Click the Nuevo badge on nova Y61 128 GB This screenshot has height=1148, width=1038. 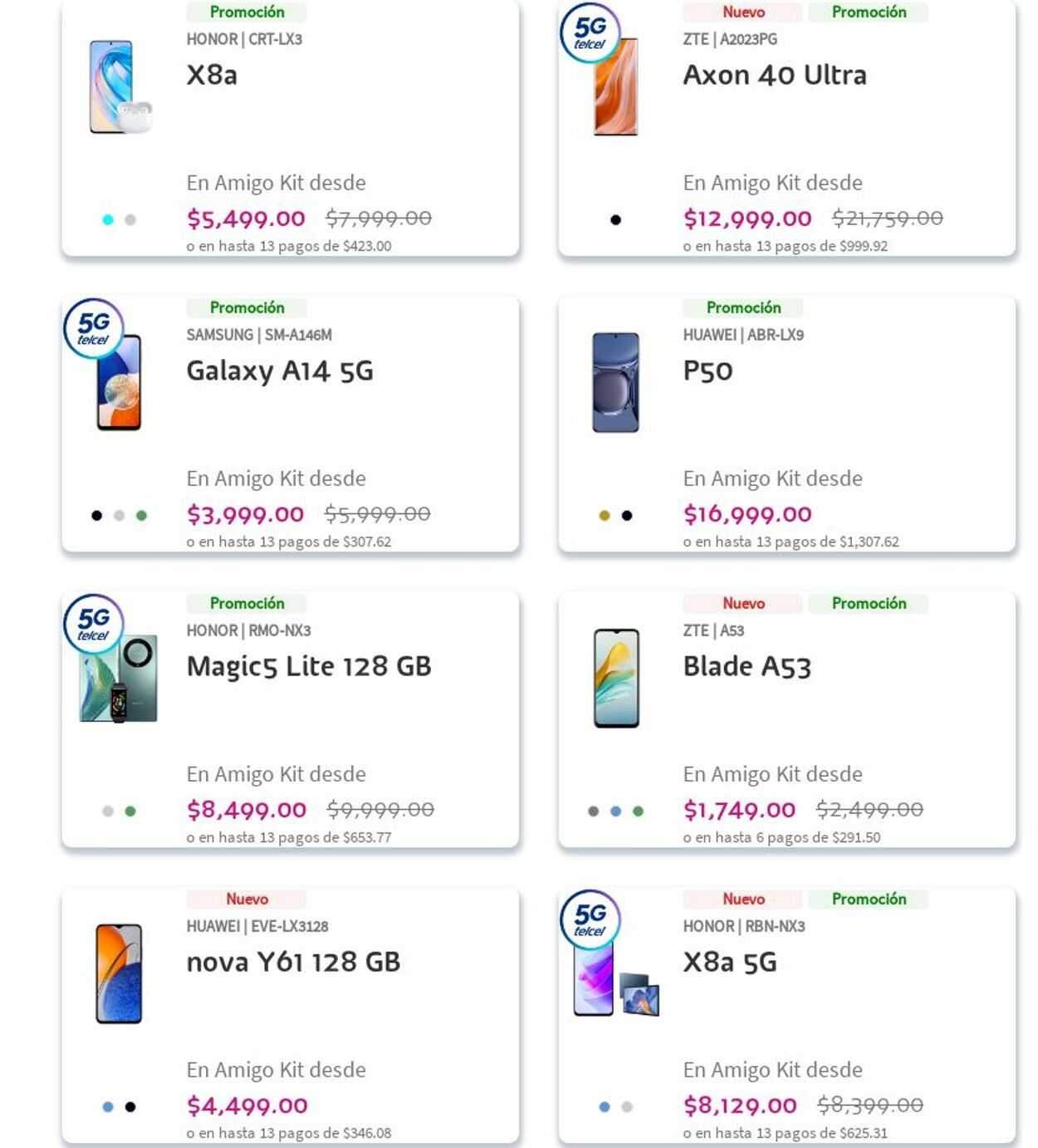pyautogui.click(x=246, y=899)
